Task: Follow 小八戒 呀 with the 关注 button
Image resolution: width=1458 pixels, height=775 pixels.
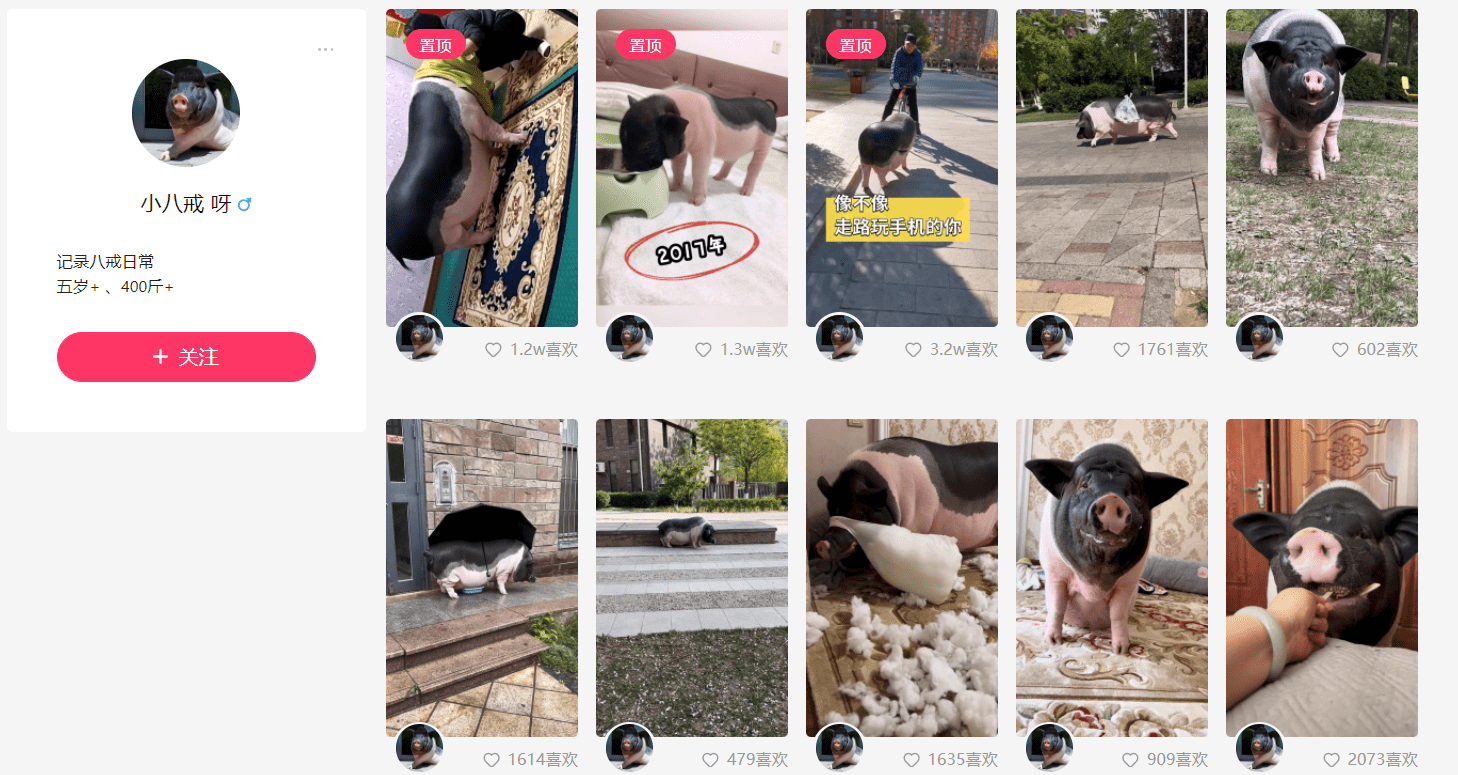Action: [186, 357]
